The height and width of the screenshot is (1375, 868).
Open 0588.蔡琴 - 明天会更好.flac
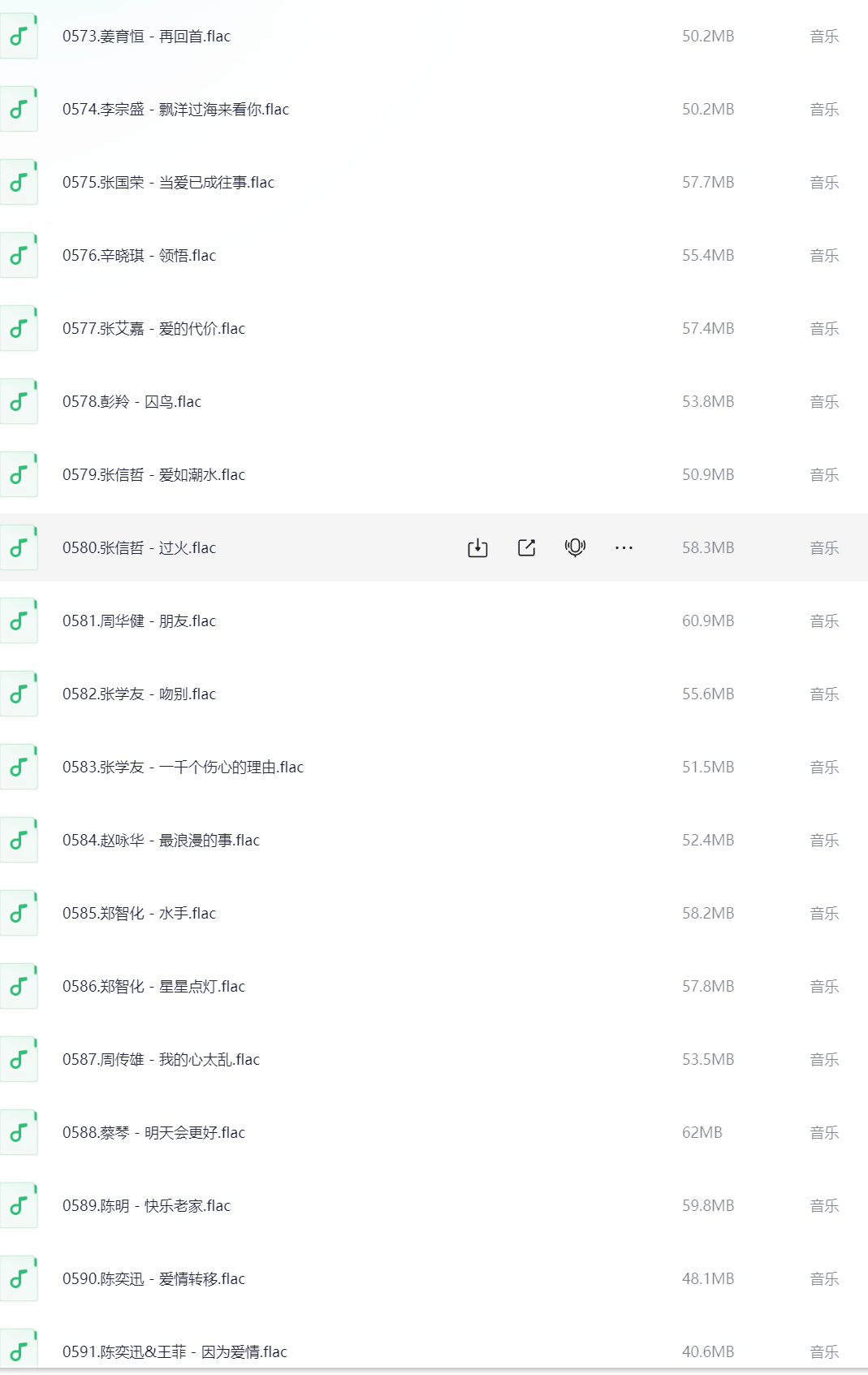tap(153, 1133)
